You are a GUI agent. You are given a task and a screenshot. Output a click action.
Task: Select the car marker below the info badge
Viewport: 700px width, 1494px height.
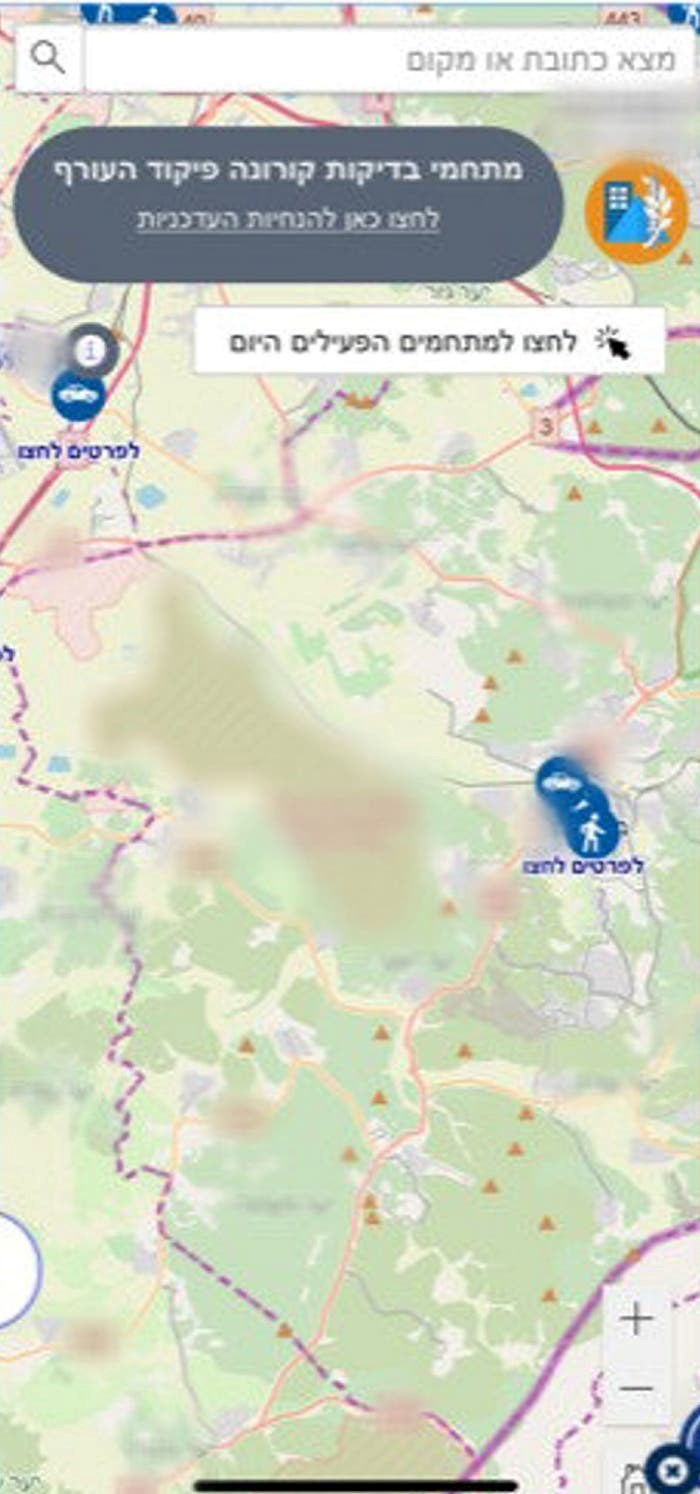(78, 395)
